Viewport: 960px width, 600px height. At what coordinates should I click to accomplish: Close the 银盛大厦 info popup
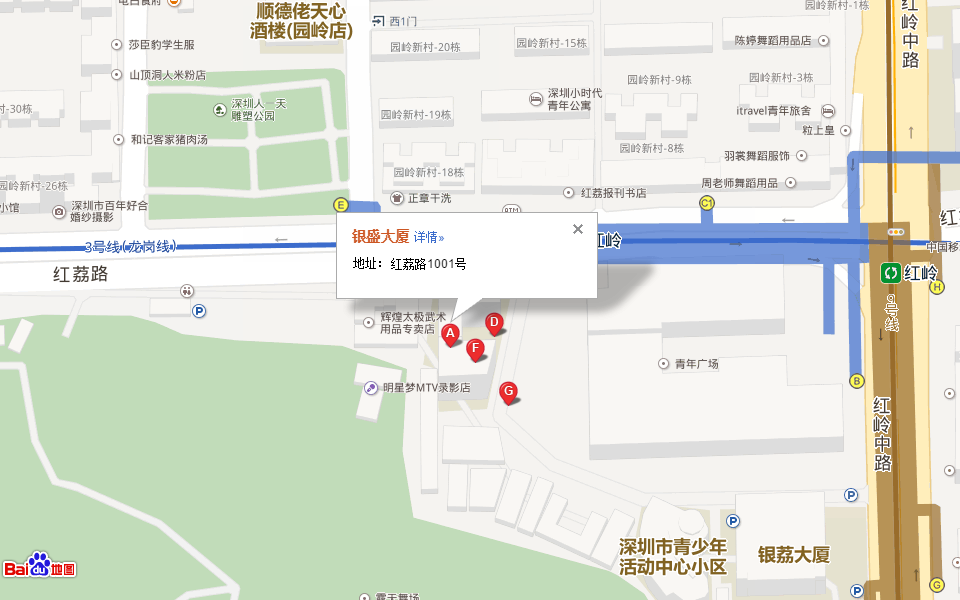pyautogui.click(x=577, y=229)
